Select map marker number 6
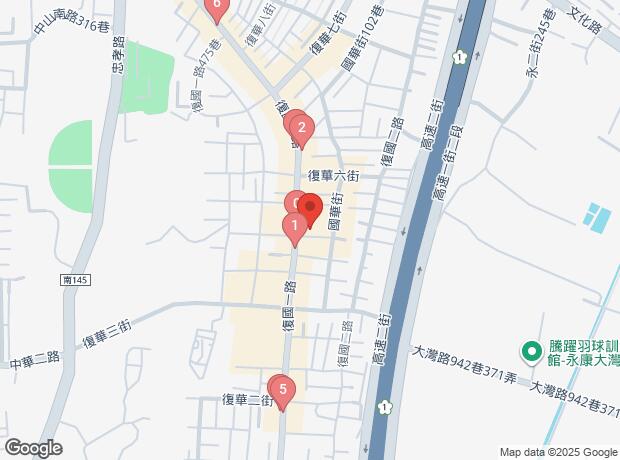620x460 pixels. 217,6
